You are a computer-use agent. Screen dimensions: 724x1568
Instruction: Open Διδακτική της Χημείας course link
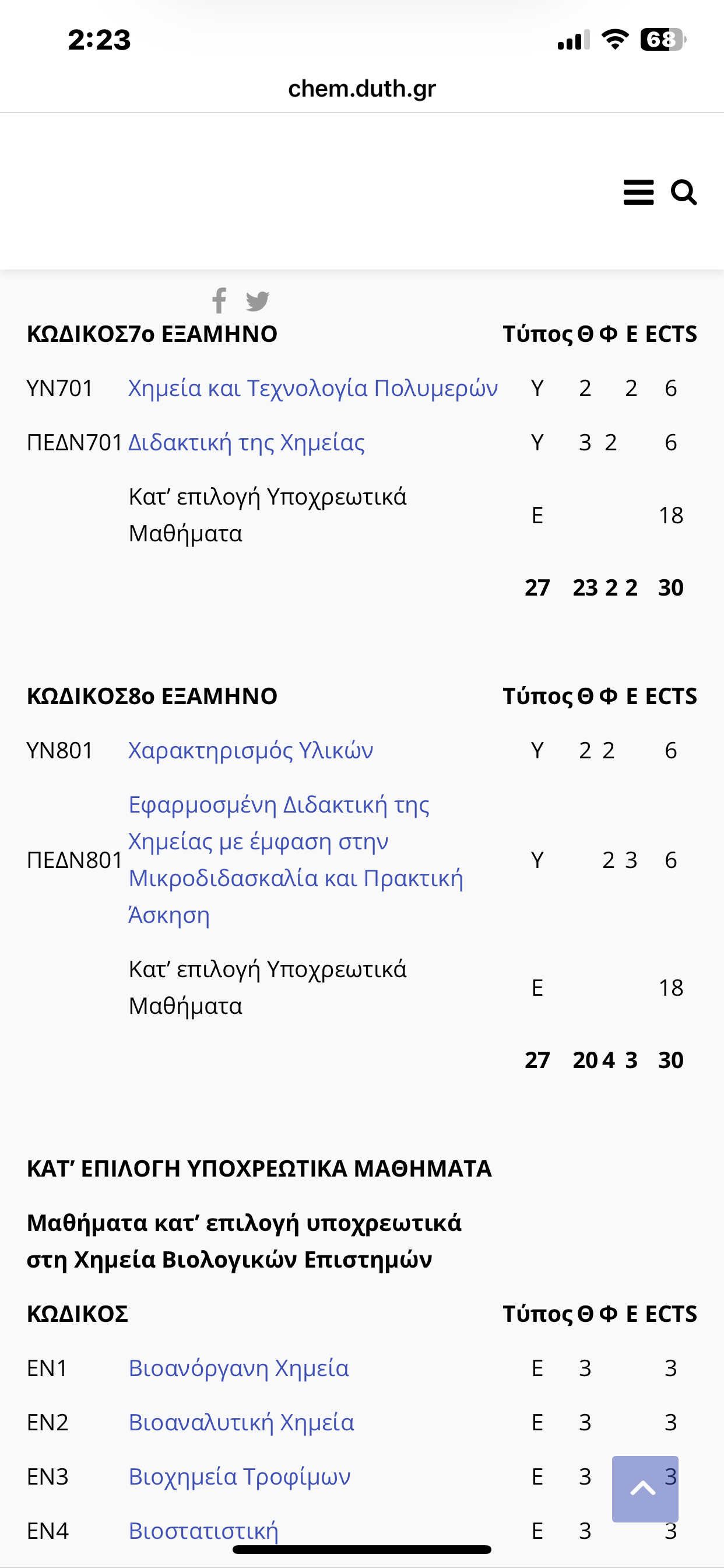click(247, 443)
